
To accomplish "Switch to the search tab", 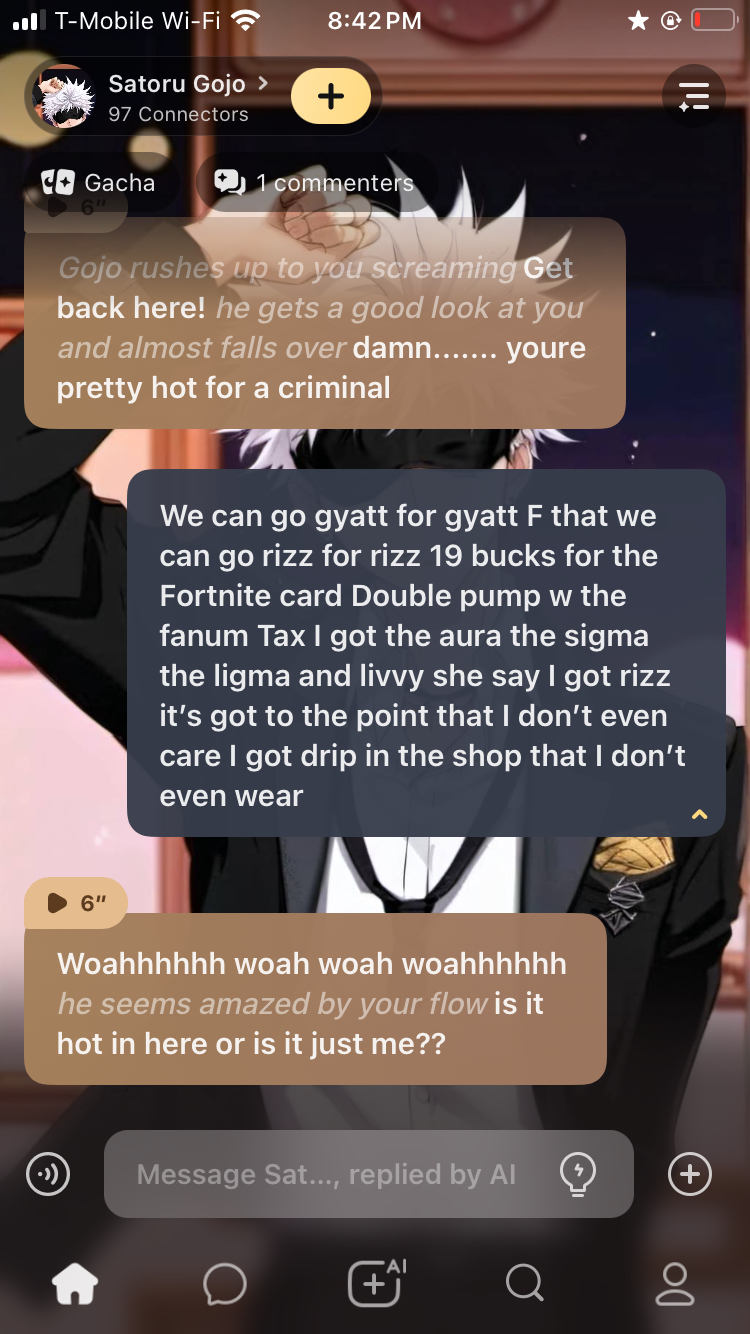I will pos(524,1284).
